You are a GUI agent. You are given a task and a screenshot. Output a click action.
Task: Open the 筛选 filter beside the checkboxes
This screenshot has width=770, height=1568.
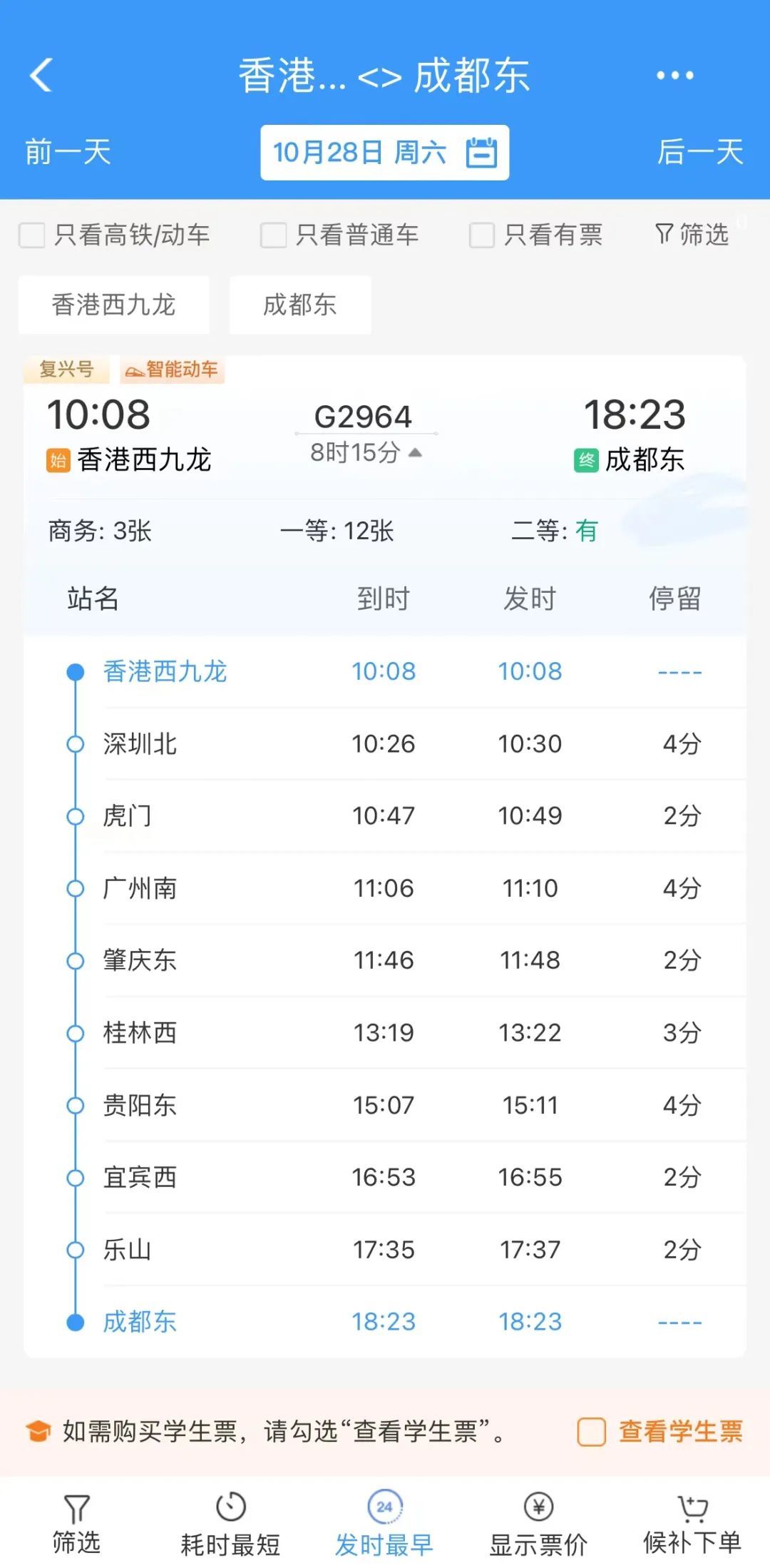coord(692,234)
